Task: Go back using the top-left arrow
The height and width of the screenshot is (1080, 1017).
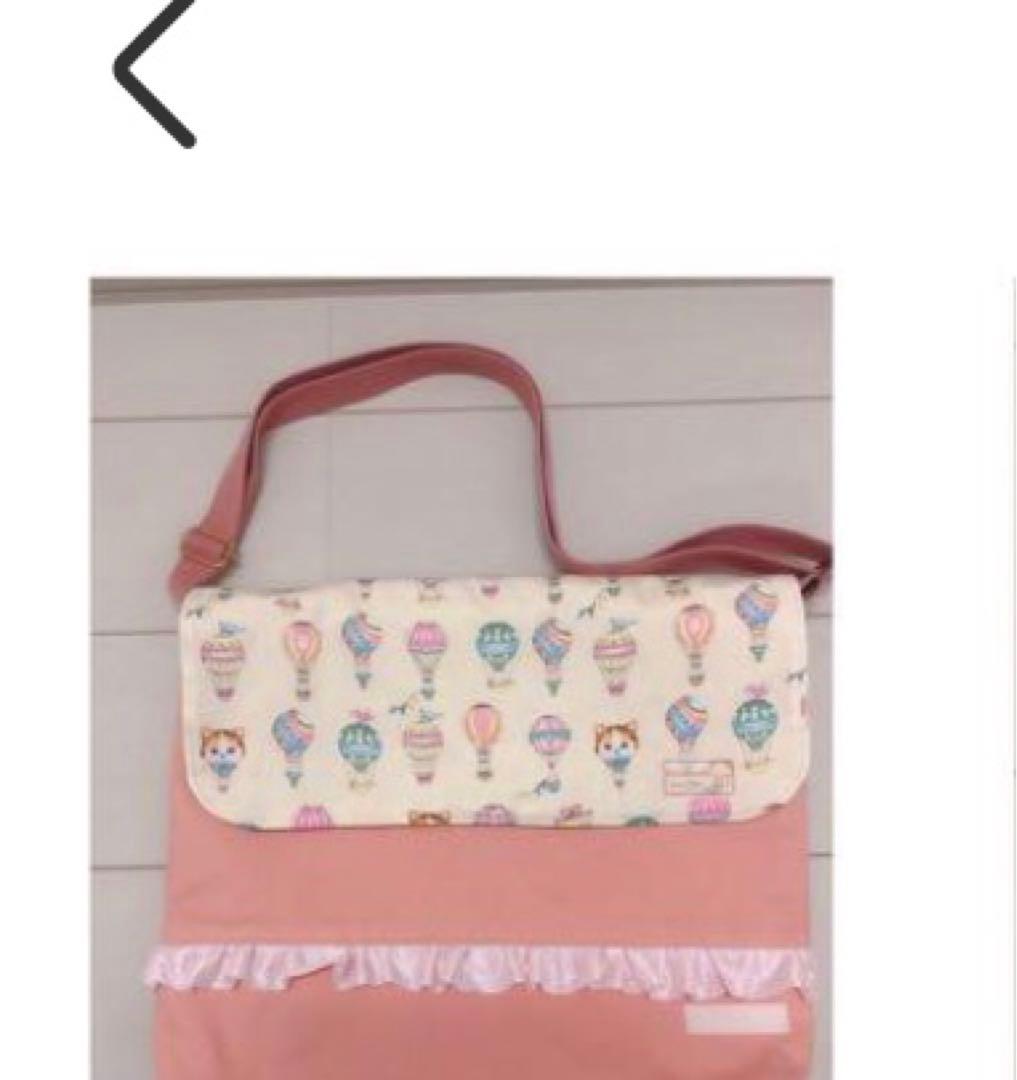Action: point(155,75)
